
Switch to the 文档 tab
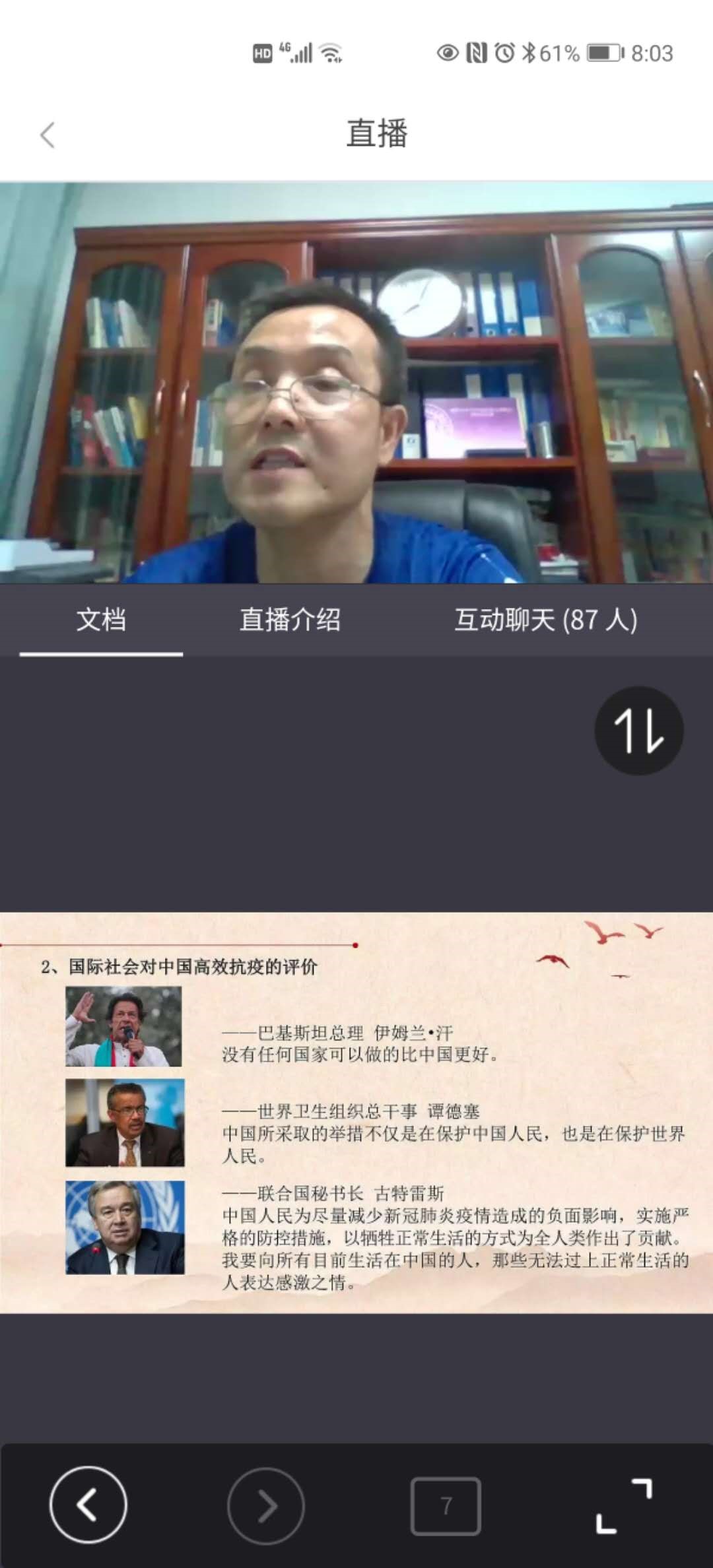[101, 620]
